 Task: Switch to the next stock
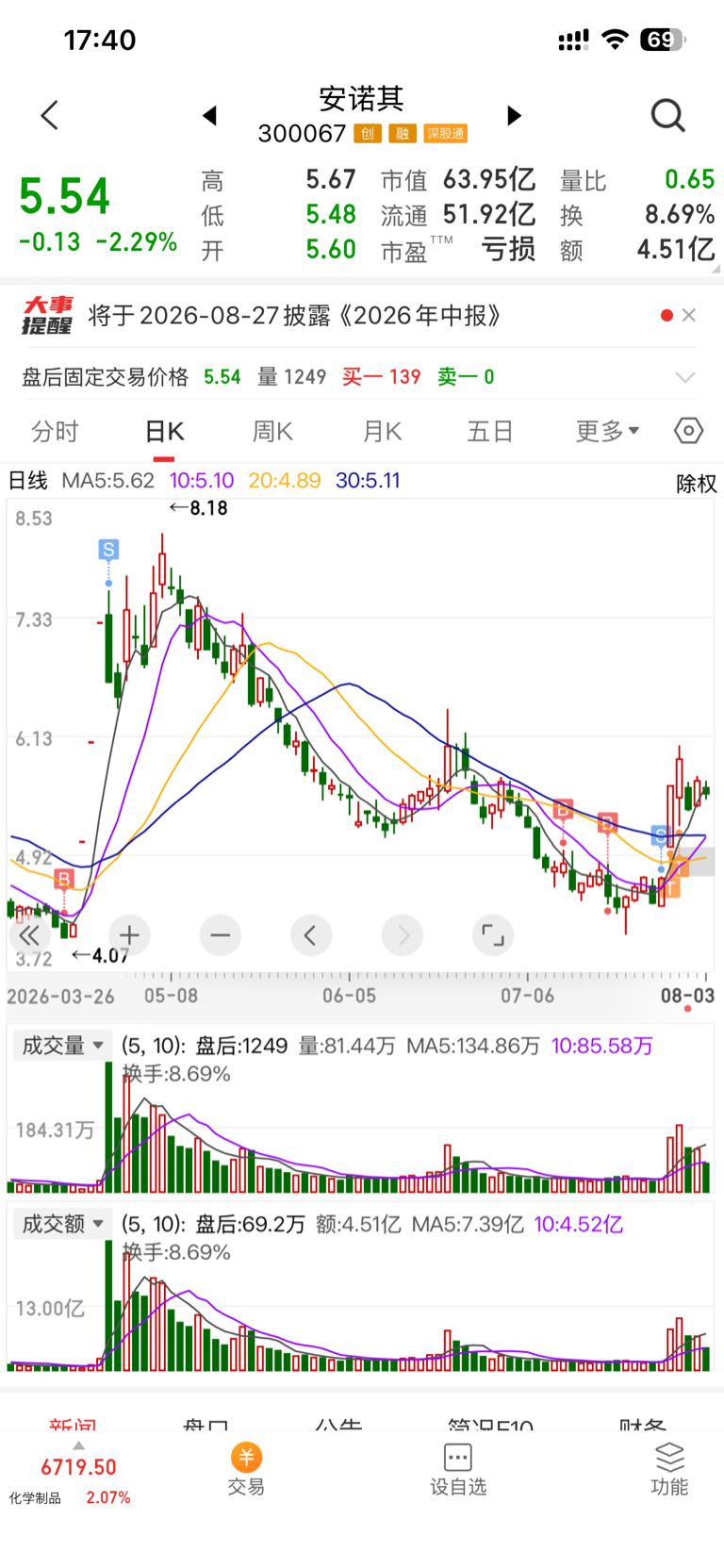click(x=514, y=115)
